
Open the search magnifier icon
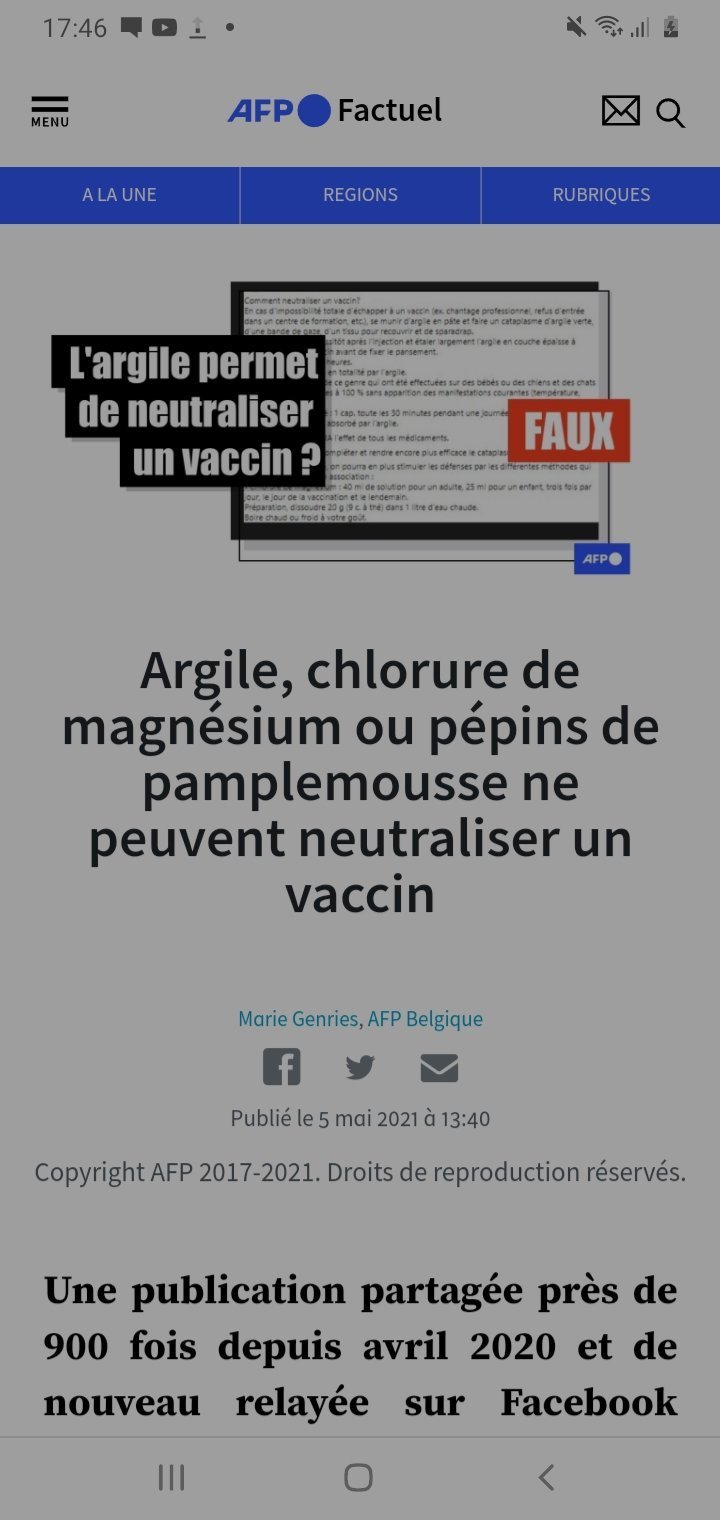670,113
